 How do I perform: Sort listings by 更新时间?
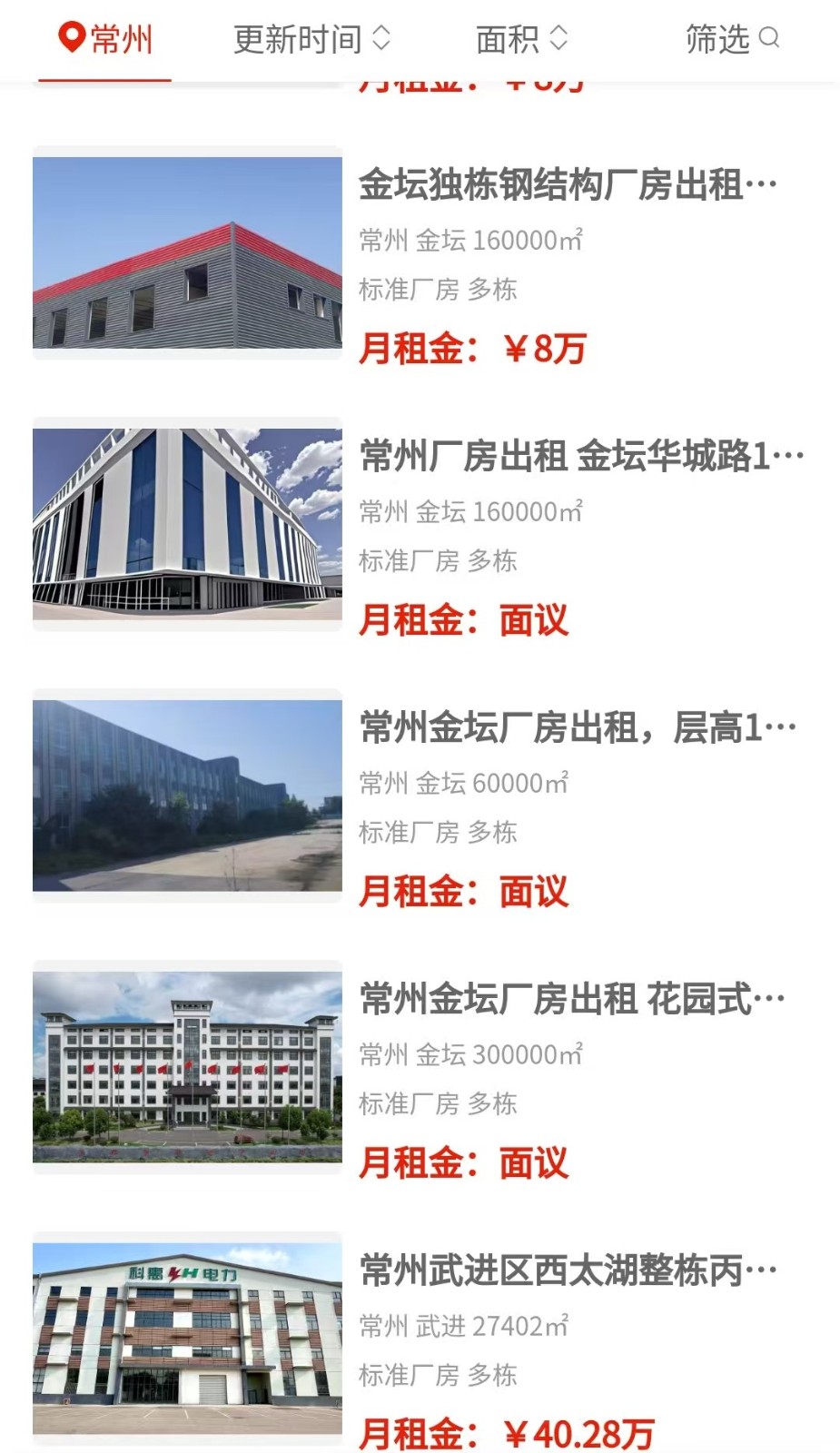point(311,39)
